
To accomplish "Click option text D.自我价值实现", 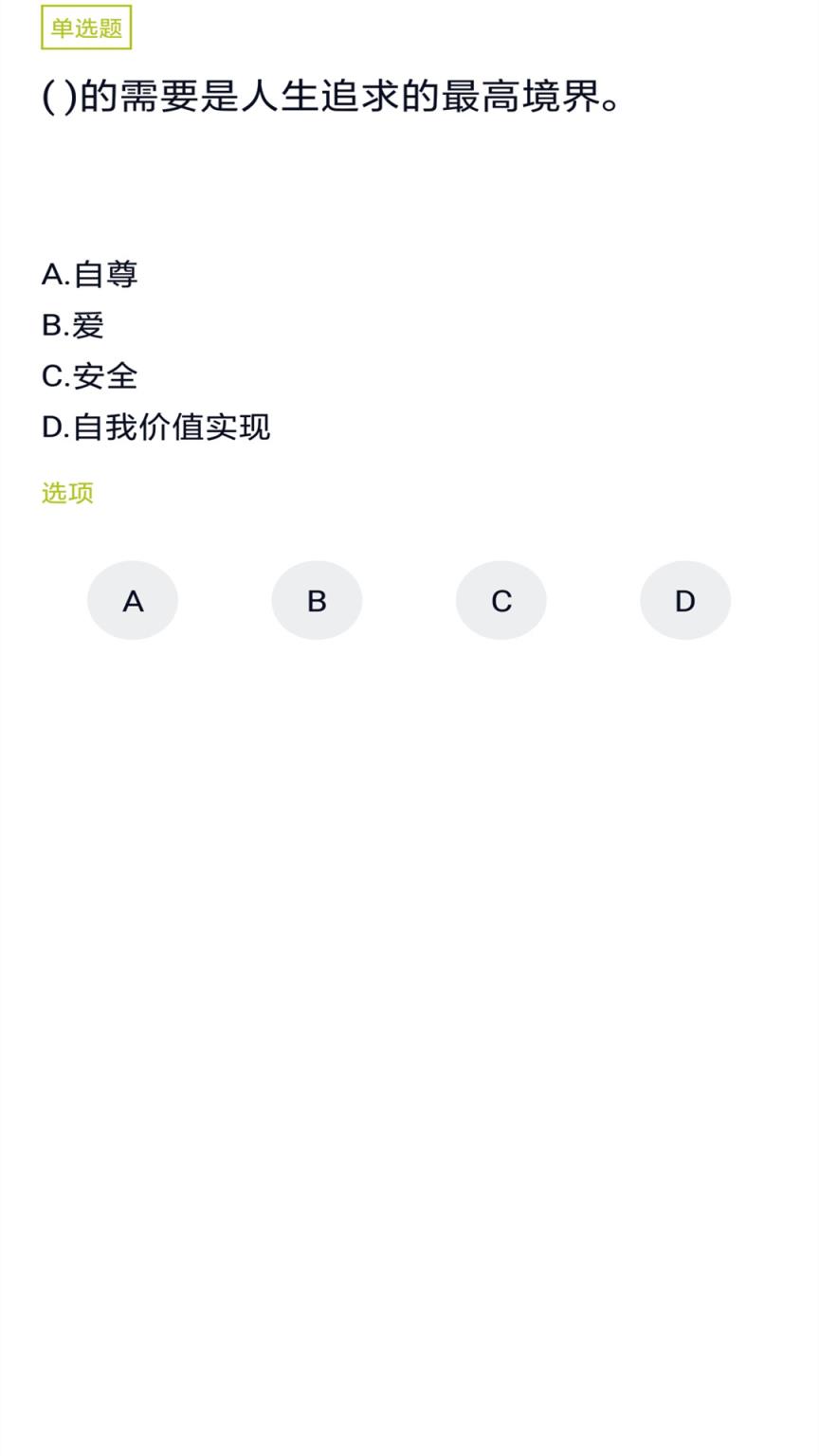I will (155, 428).
